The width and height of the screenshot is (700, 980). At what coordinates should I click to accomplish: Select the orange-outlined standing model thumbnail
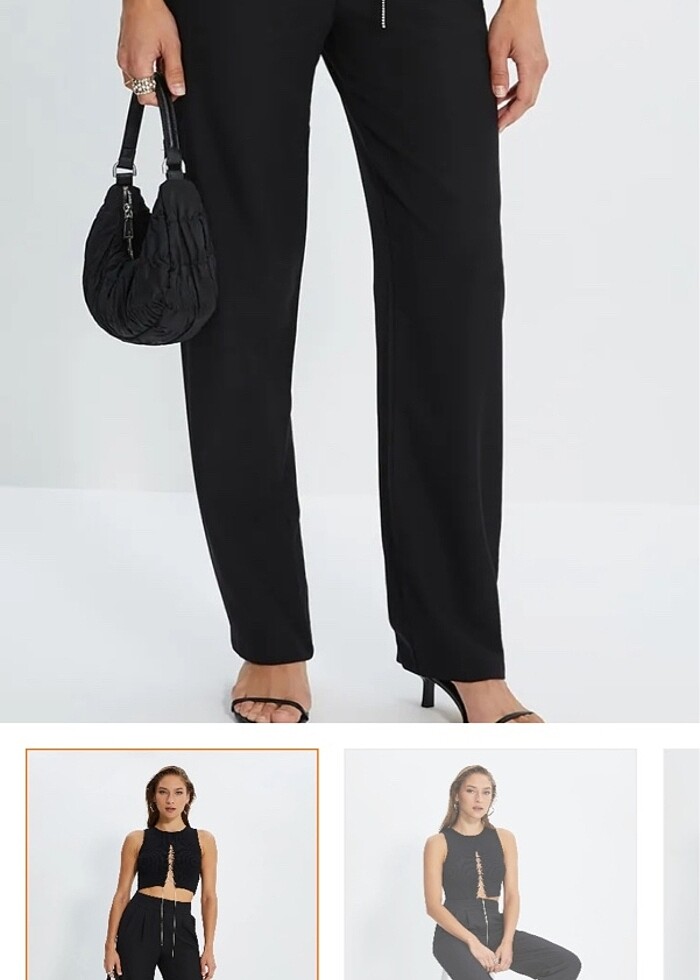172,864
